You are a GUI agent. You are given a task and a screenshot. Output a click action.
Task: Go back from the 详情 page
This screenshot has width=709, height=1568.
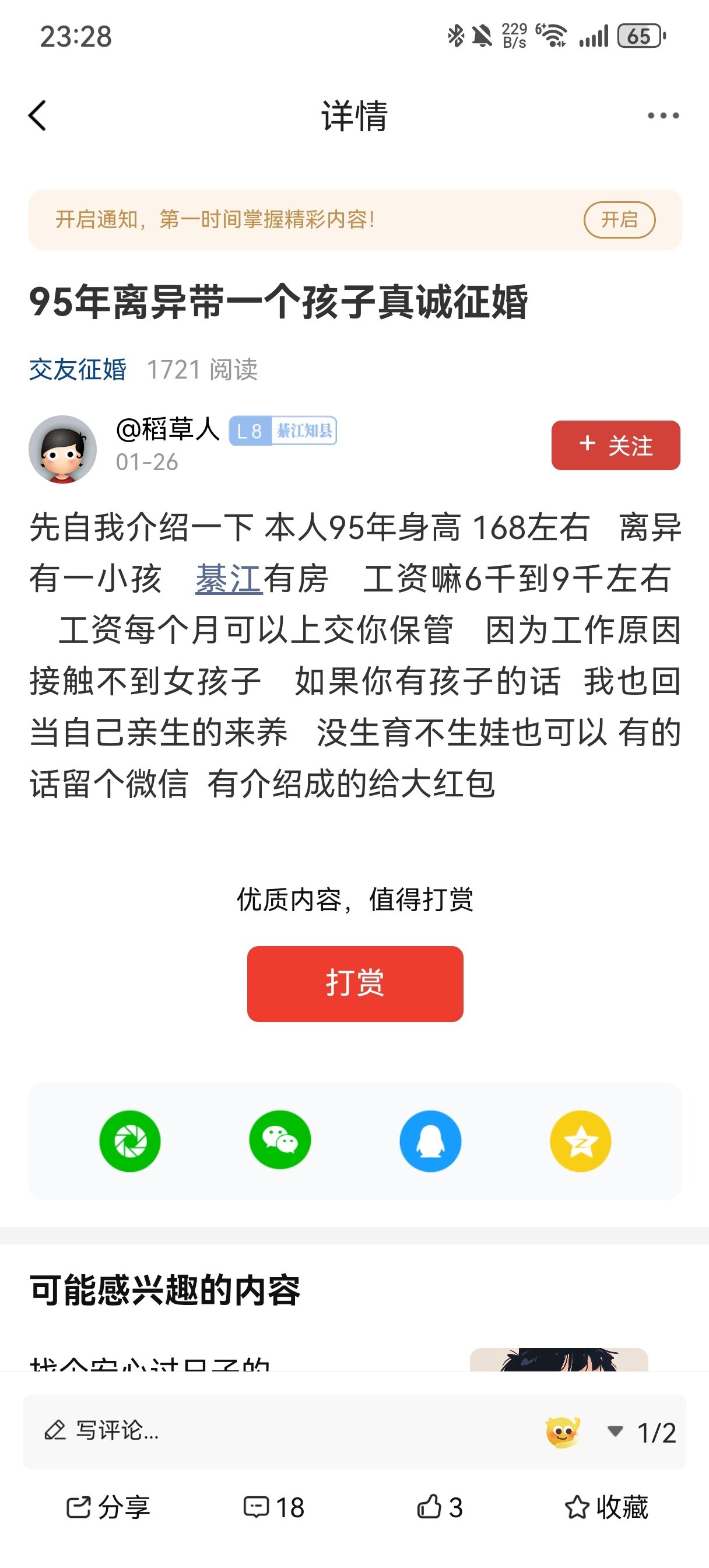point(38,116)
